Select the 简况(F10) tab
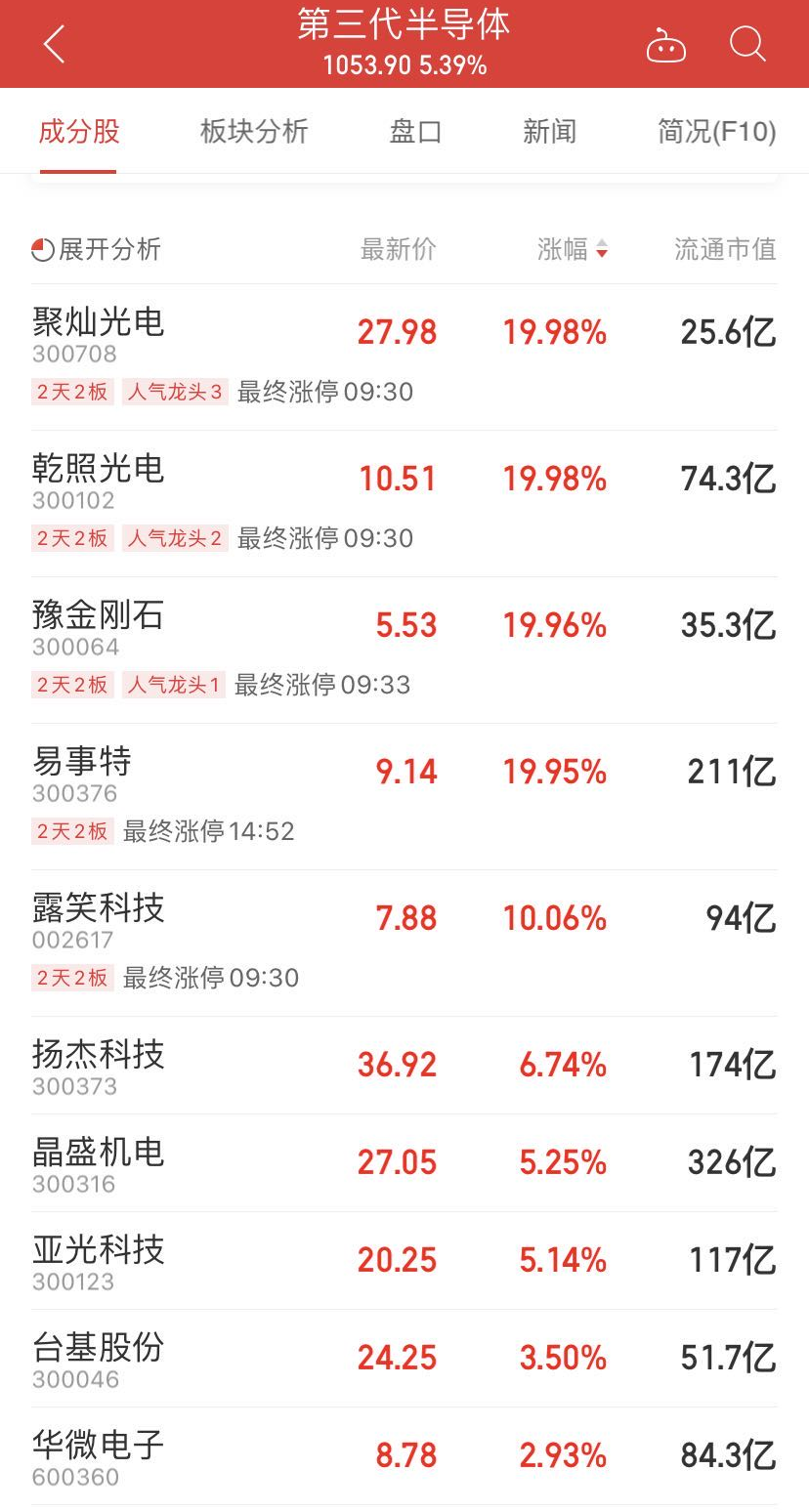Viewport: 809px width, 1512px height. pyautogui.click(x=716, y=132)
